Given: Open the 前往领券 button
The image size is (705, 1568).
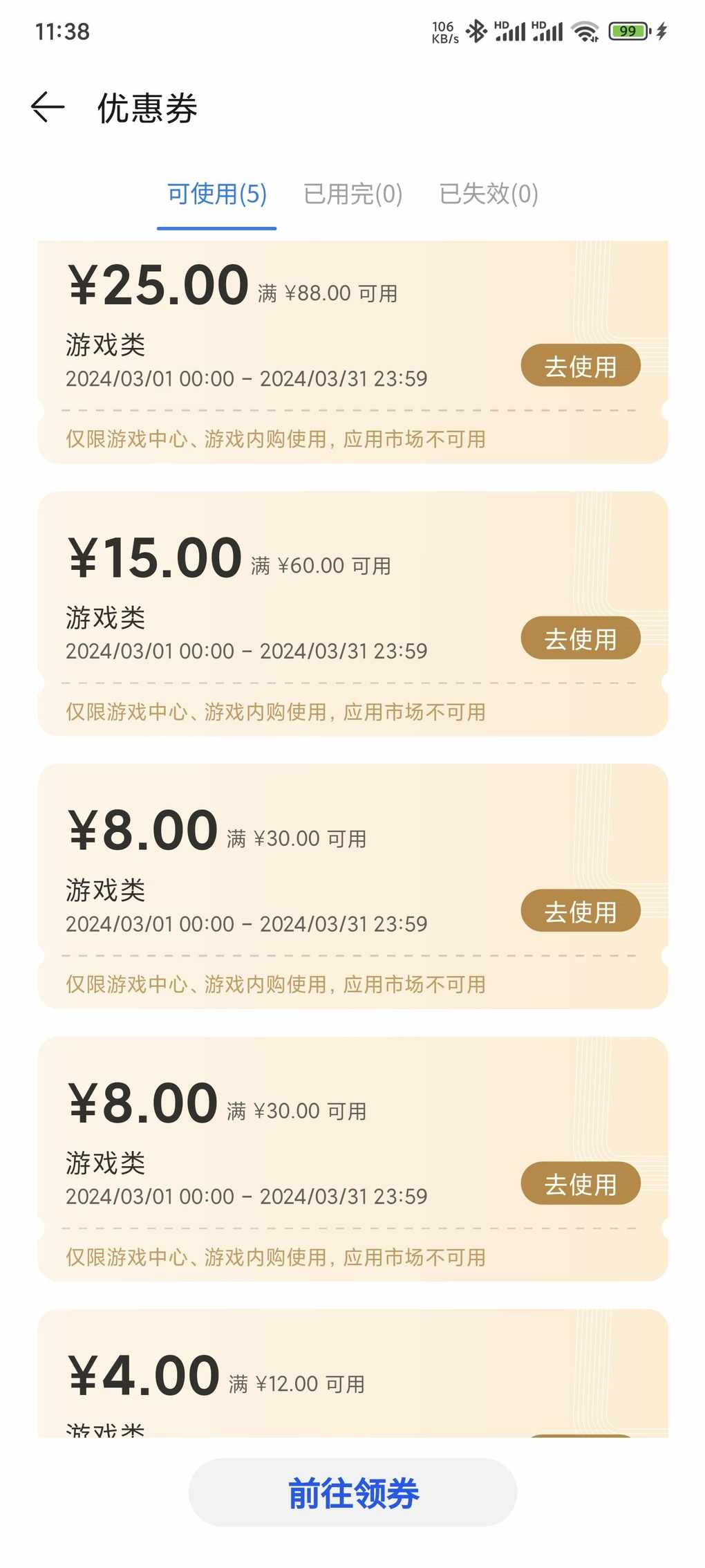Looking at the screenshot, I should pyautogui.click(x=352, y=1493).
